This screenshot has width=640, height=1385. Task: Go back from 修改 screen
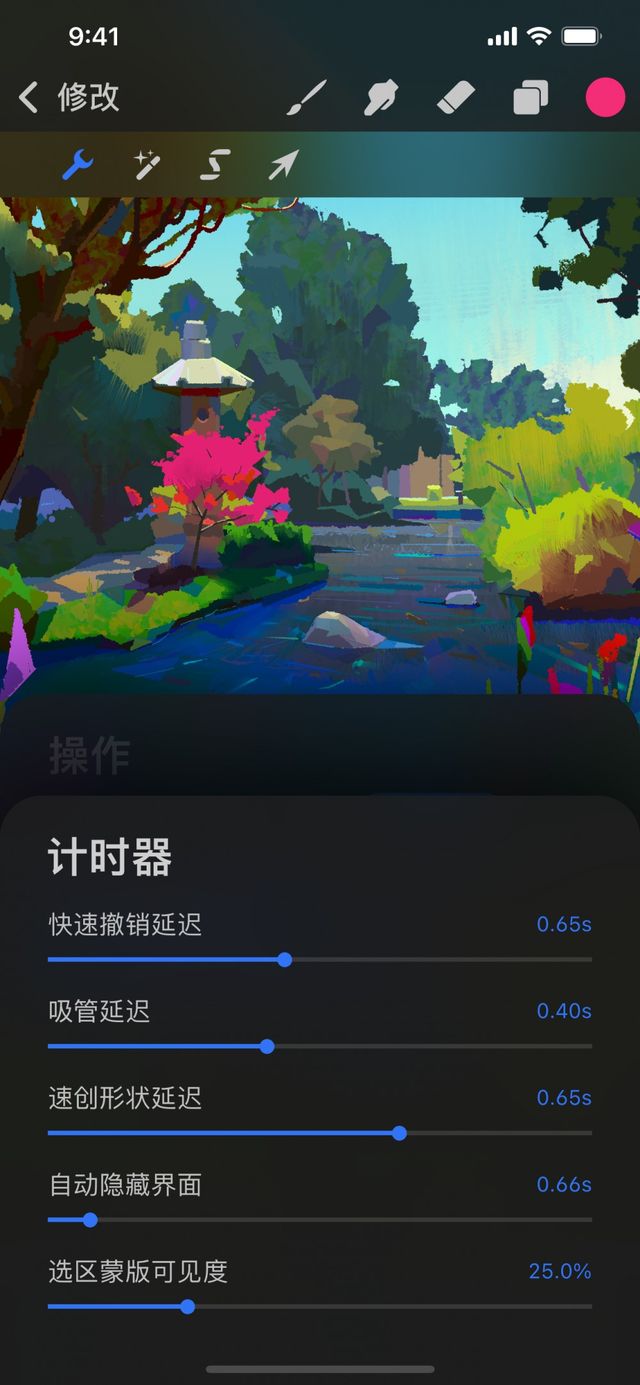pyautogui.click(x=30, y=97)
